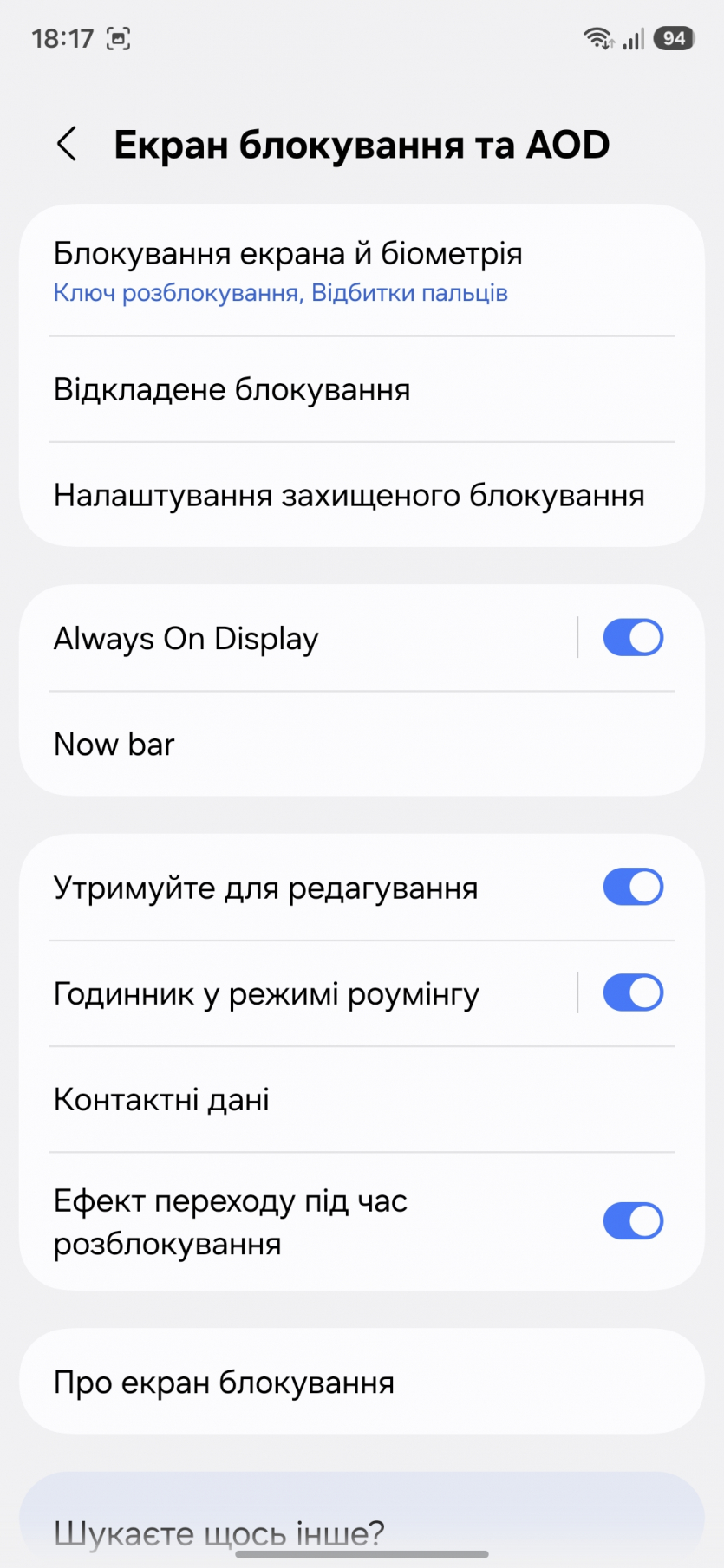
Task: Switch off the Годинник у режимі роумінгу toggle
Action: [633, 993]
